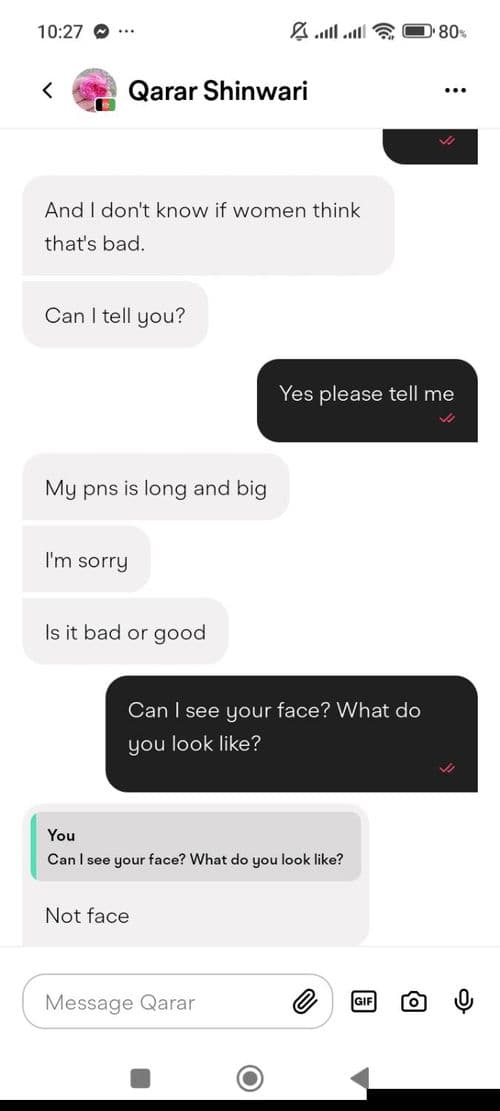The width and height of the screenshot is (500, 1111).
Task: Jump to the quoted message preview
Action: coord(196,847)
